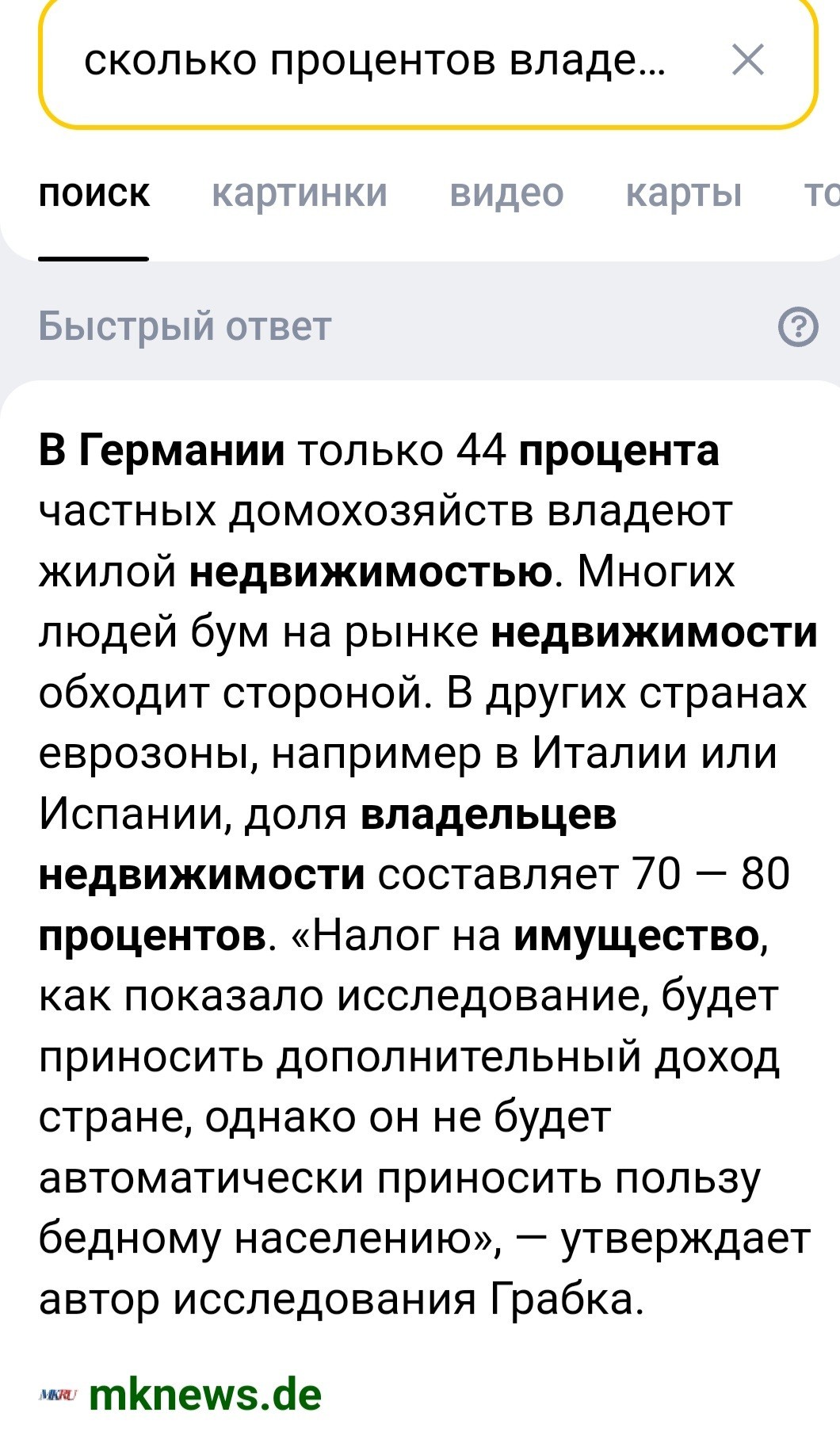Select the поиск tab

click(94, 193)
